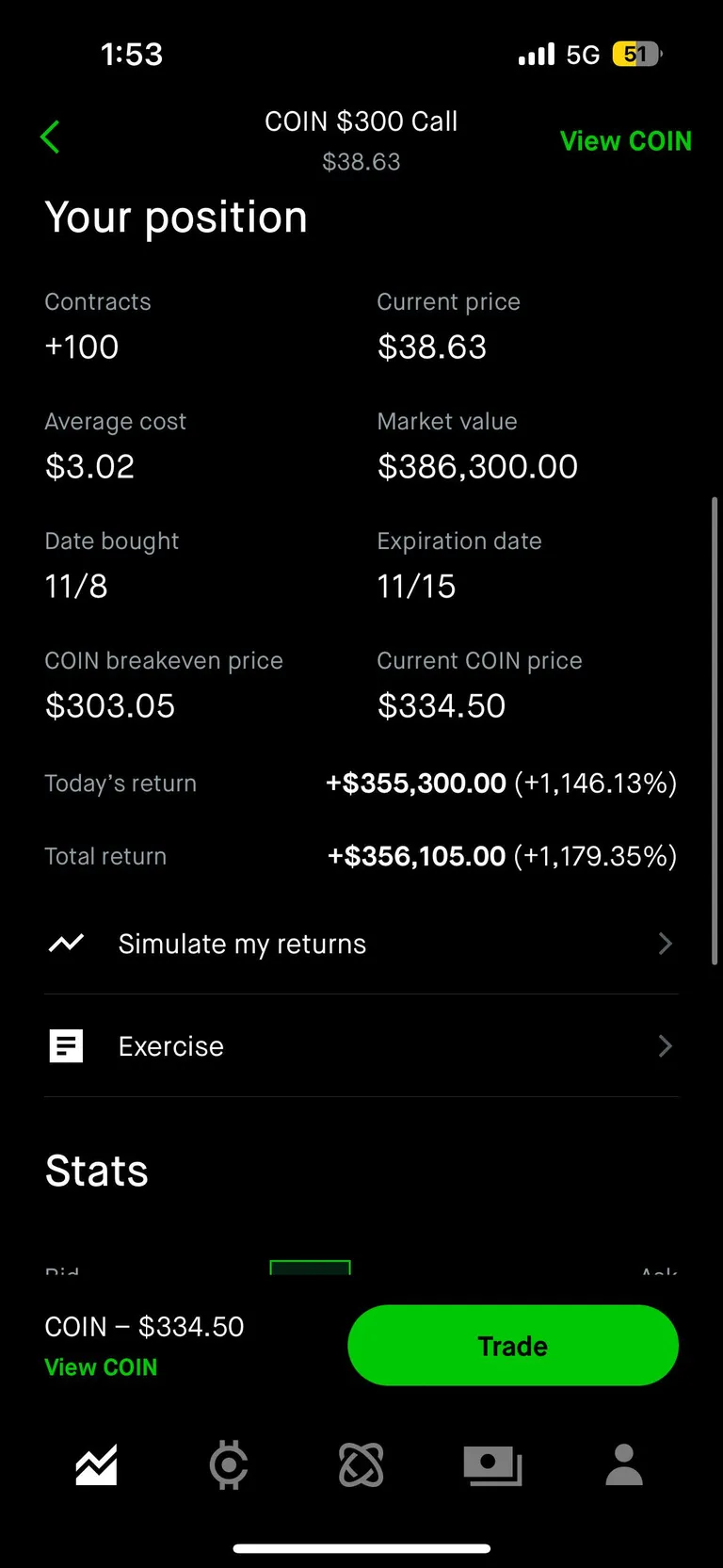Select Your position heading area
Image resolution: width=723 pixels, height=1568 pixels.
pos(176,217)
